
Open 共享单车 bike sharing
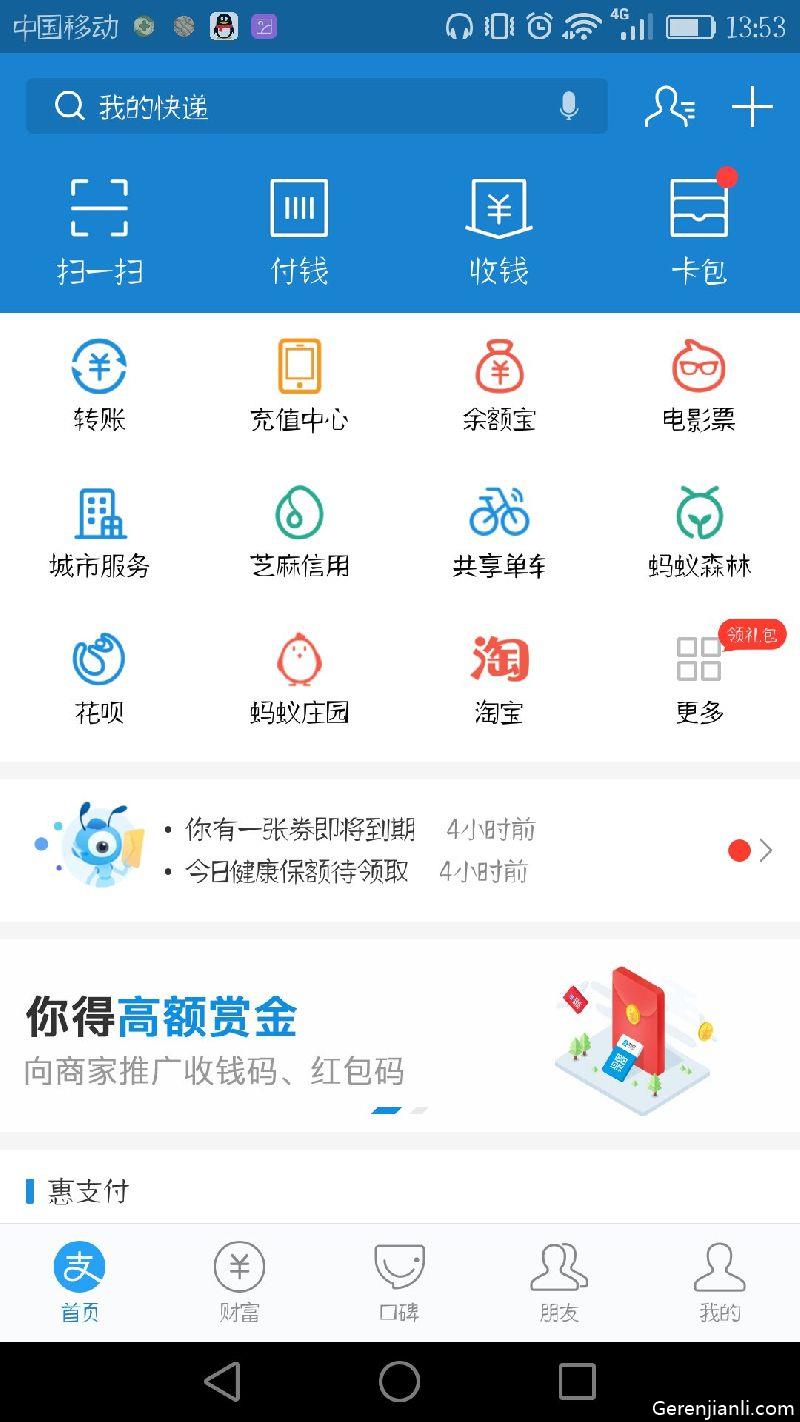[x=499, y=531]
